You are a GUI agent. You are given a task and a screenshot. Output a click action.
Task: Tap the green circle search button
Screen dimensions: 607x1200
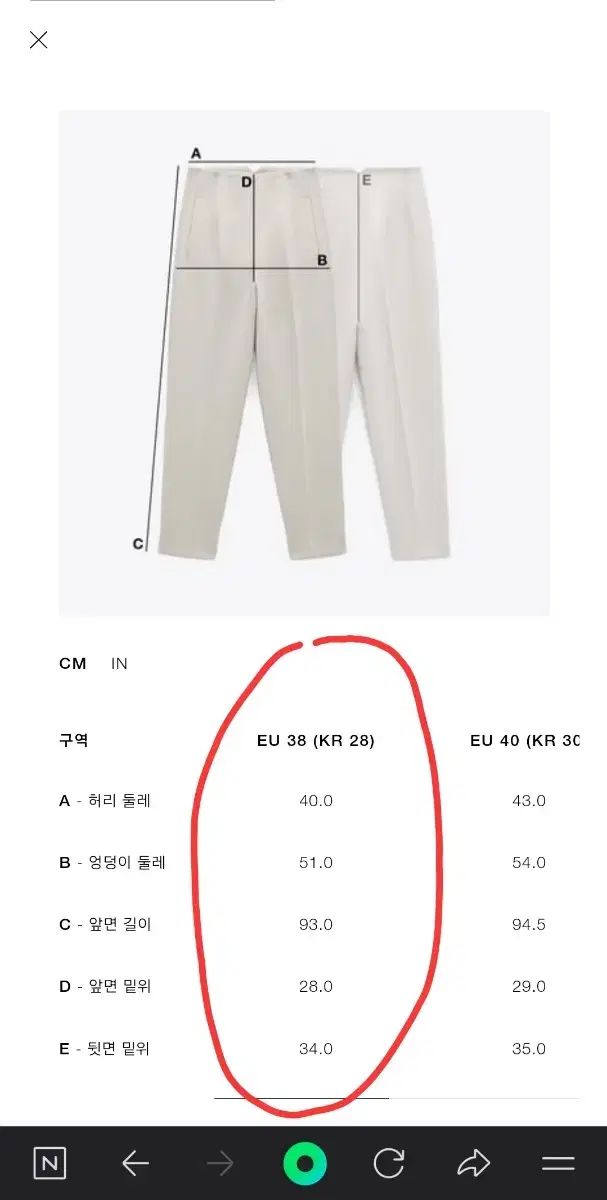(x=305, y=1163)
